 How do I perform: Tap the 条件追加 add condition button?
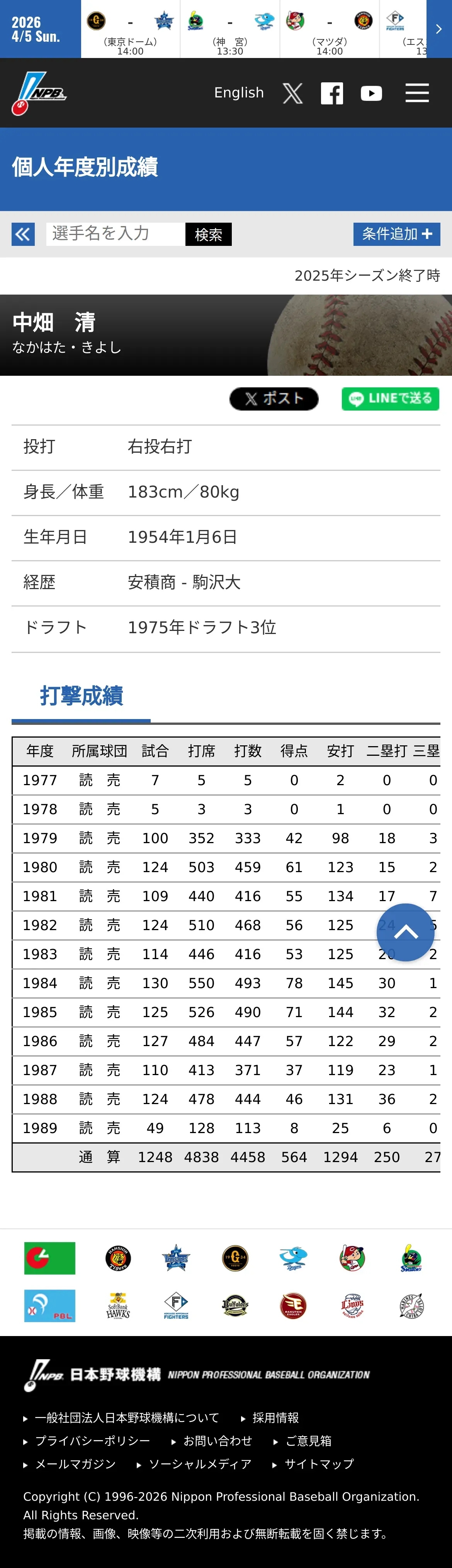(397, 234)
